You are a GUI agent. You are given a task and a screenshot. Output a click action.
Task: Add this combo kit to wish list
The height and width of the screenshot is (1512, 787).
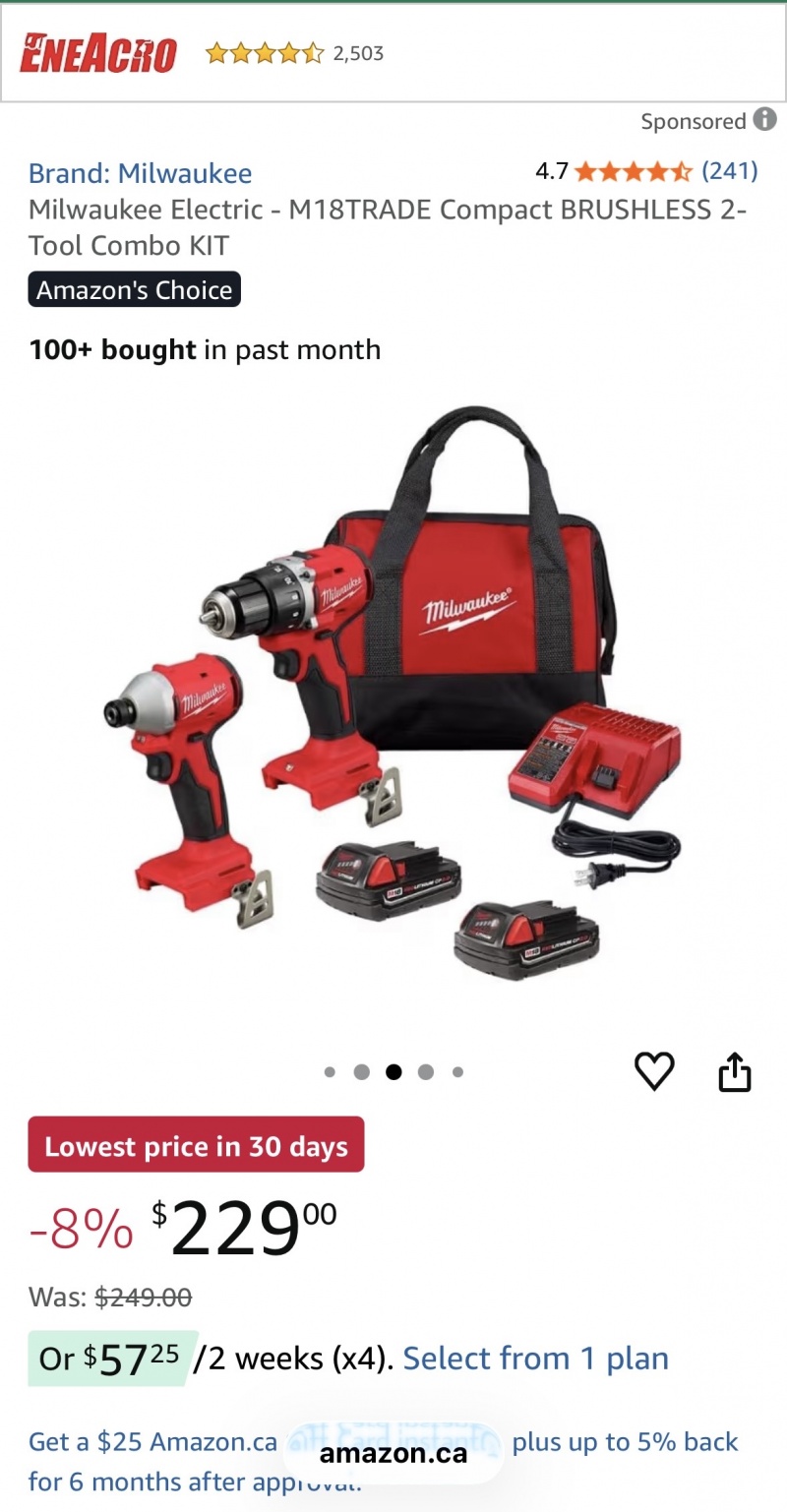coord(654,1071)
